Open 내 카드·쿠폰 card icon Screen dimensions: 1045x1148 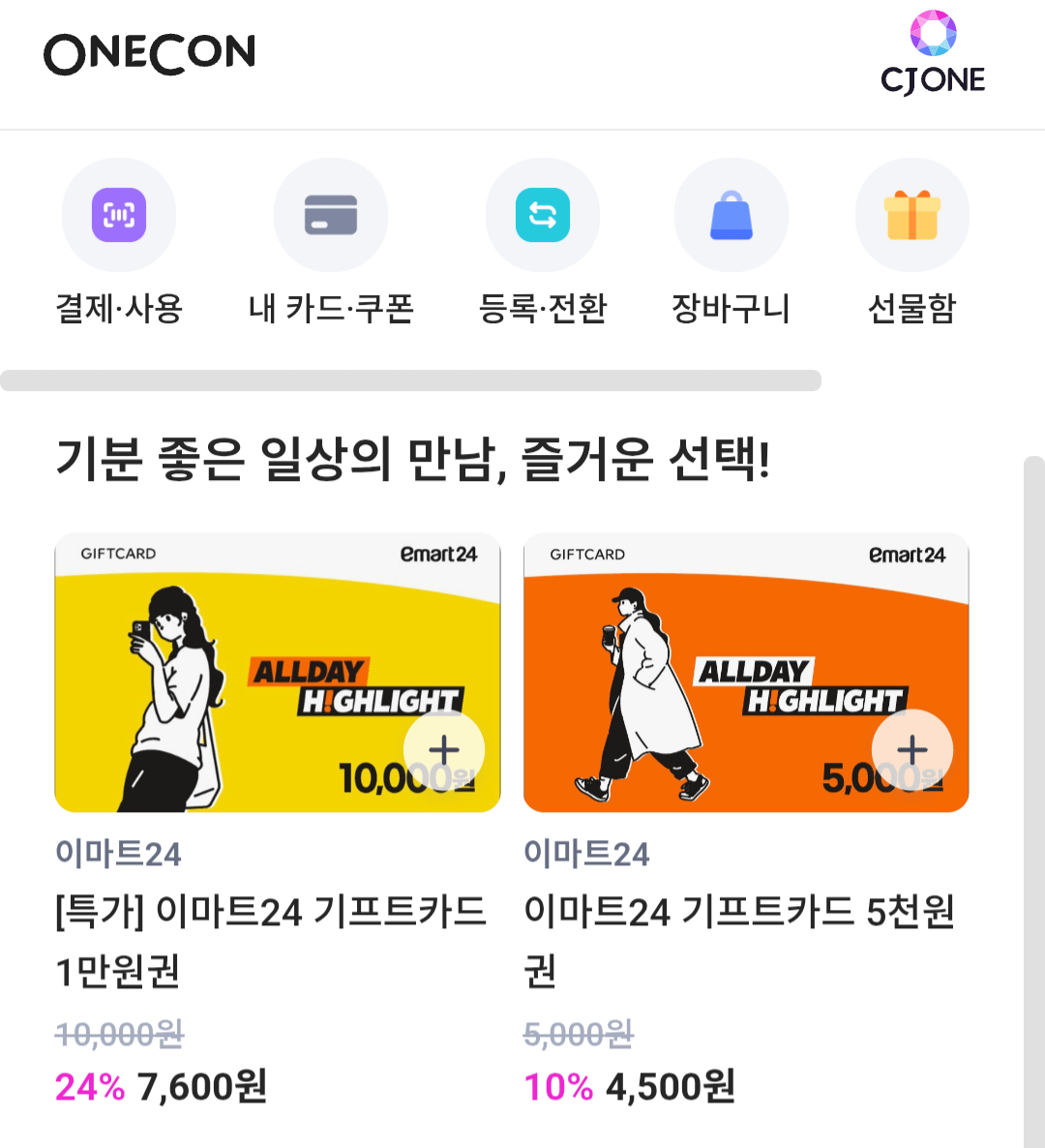330,215
